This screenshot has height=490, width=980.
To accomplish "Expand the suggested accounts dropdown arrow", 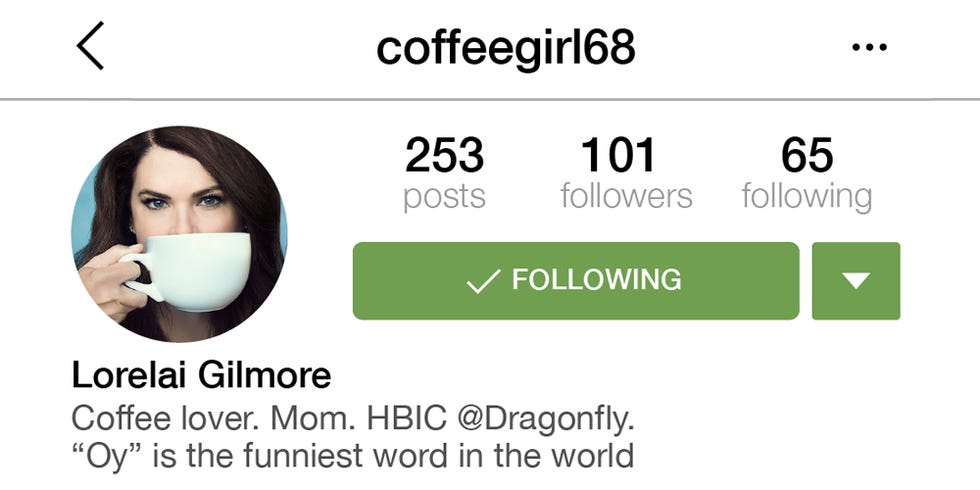I will (x=856, y=281).
